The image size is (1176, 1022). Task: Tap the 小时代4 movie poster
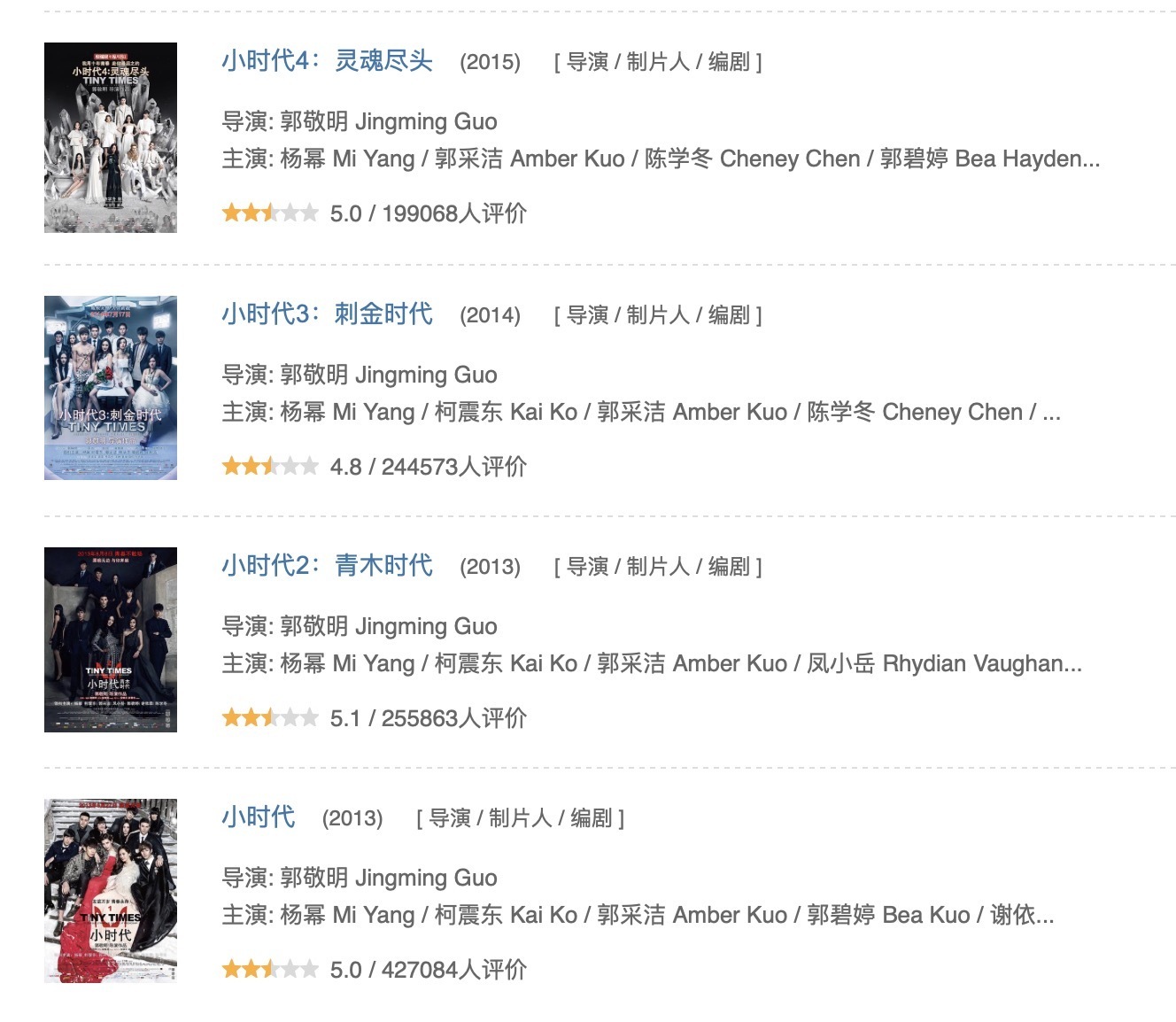click(111, 137)
